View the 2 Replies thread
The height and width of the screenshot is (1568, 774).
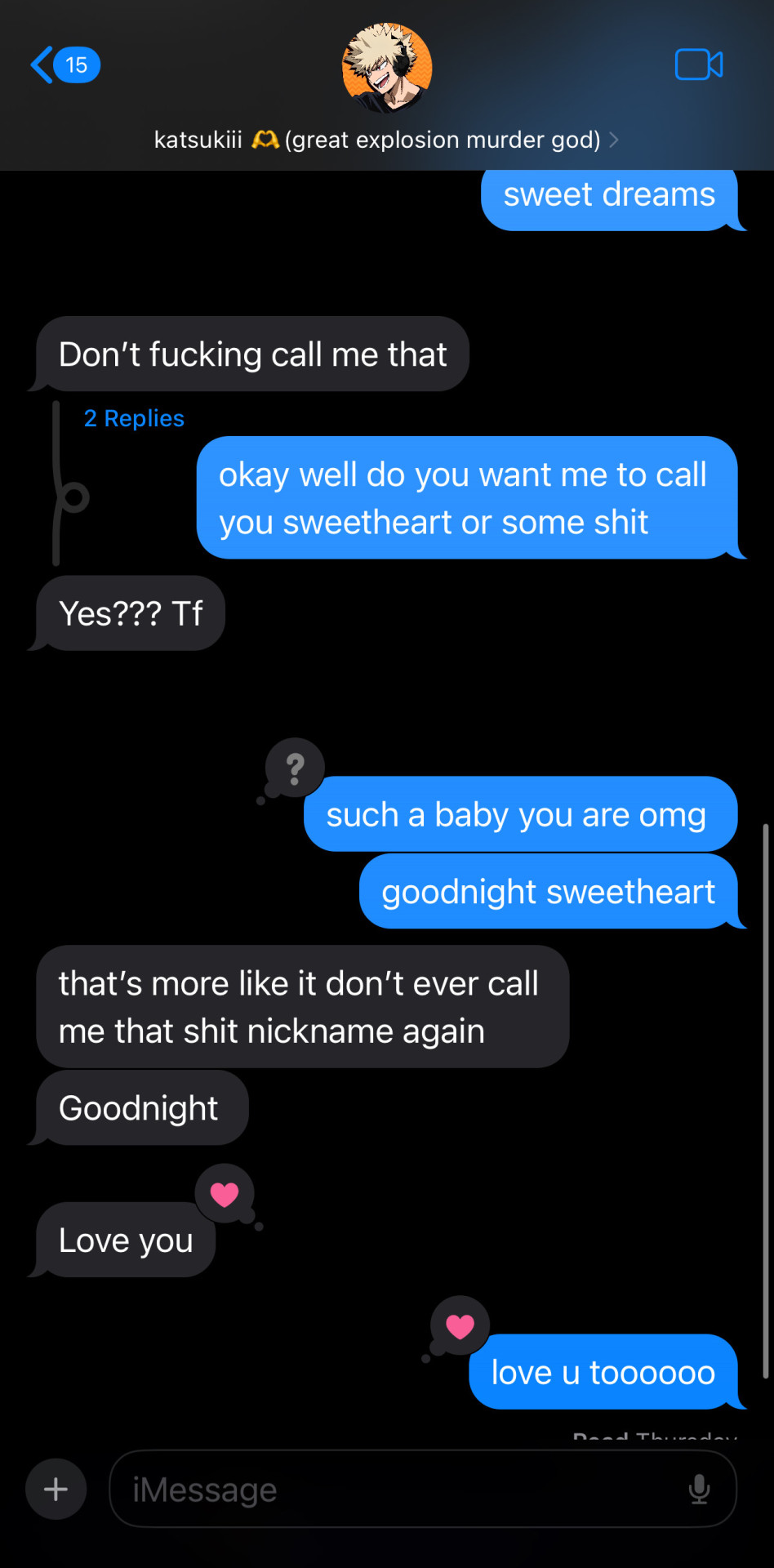pos(134,418)
